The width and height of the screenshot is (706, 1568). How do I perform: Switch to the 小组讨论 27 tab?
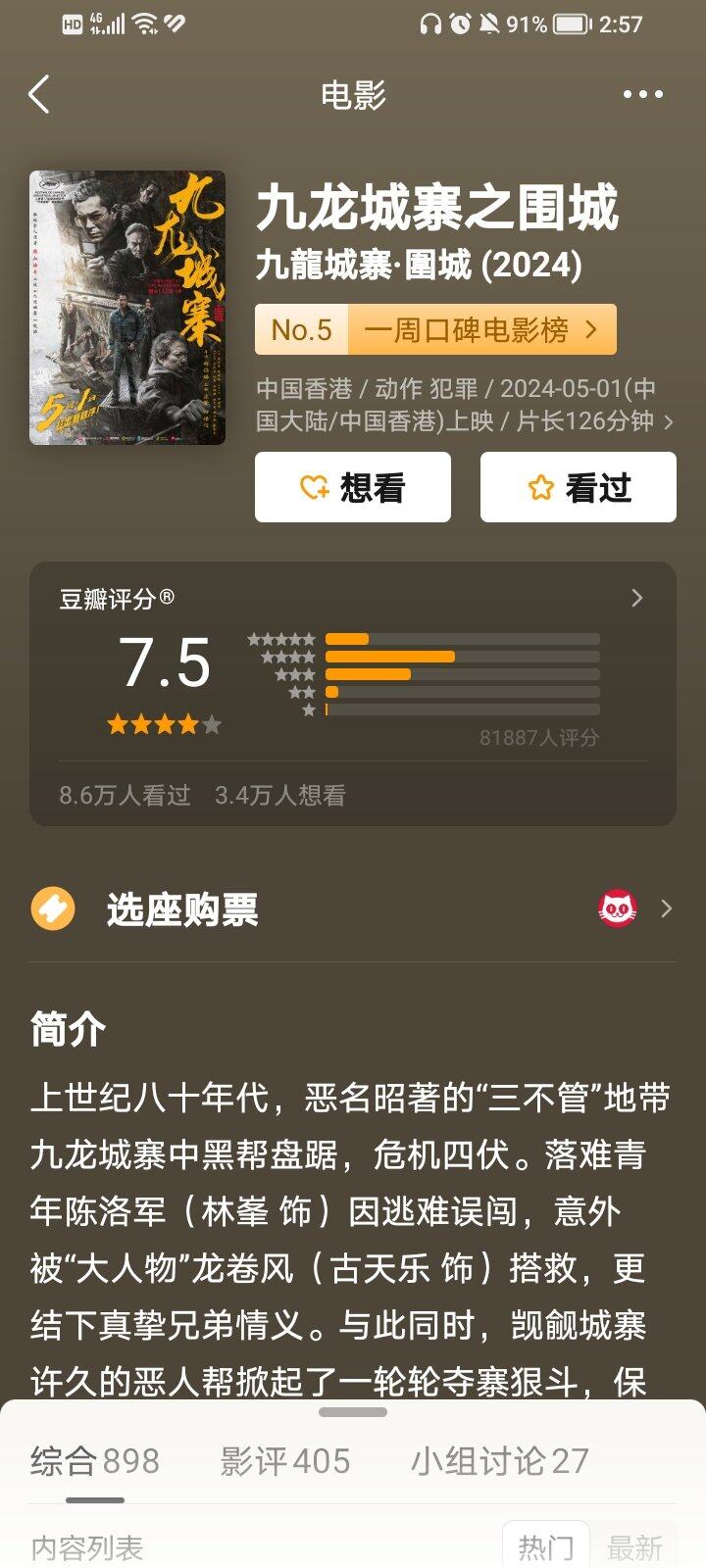pos(499,1461)
